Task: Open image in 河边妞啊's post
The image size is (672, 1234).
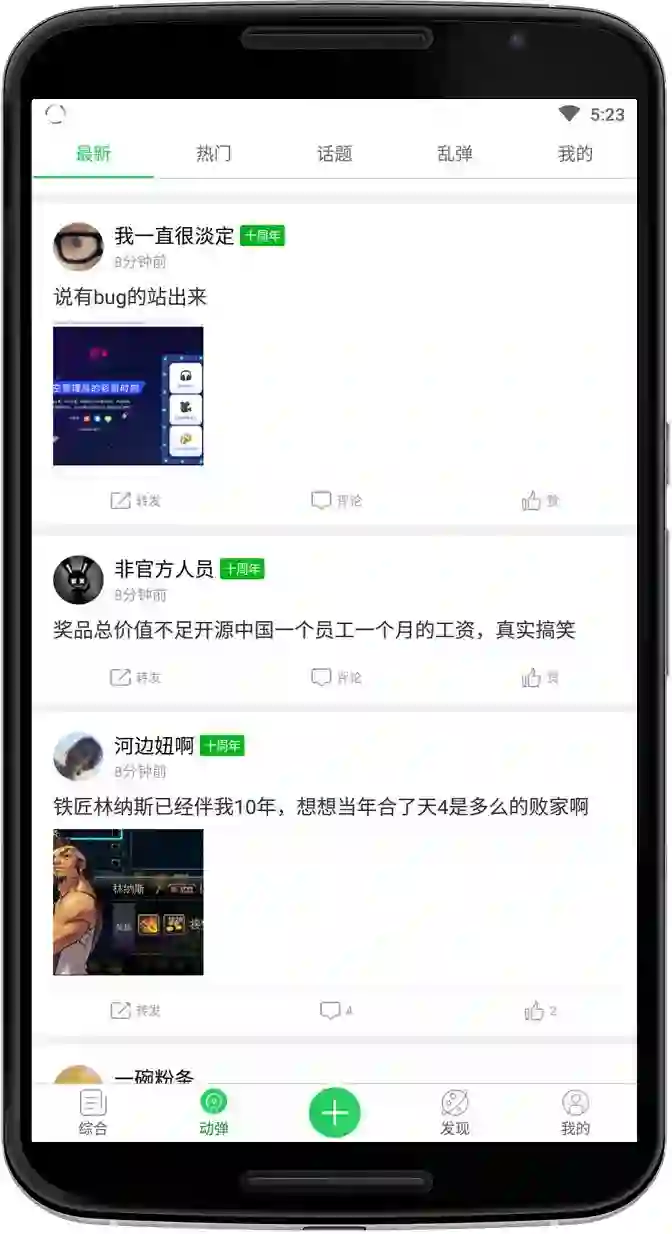Action: pyautogui.click(x=128, y=902)
